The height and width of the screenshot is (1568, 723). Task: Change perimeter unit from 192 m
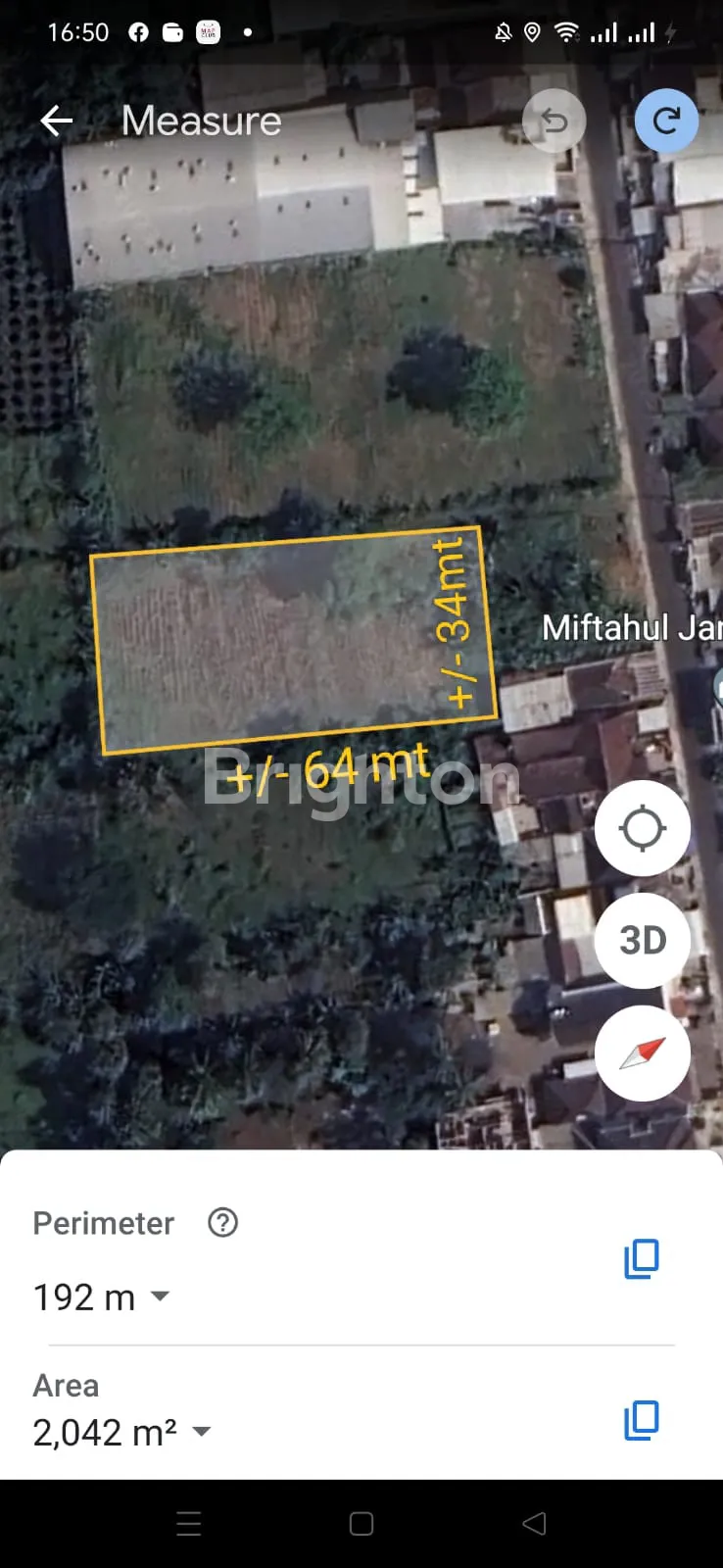coord(159,1297)
